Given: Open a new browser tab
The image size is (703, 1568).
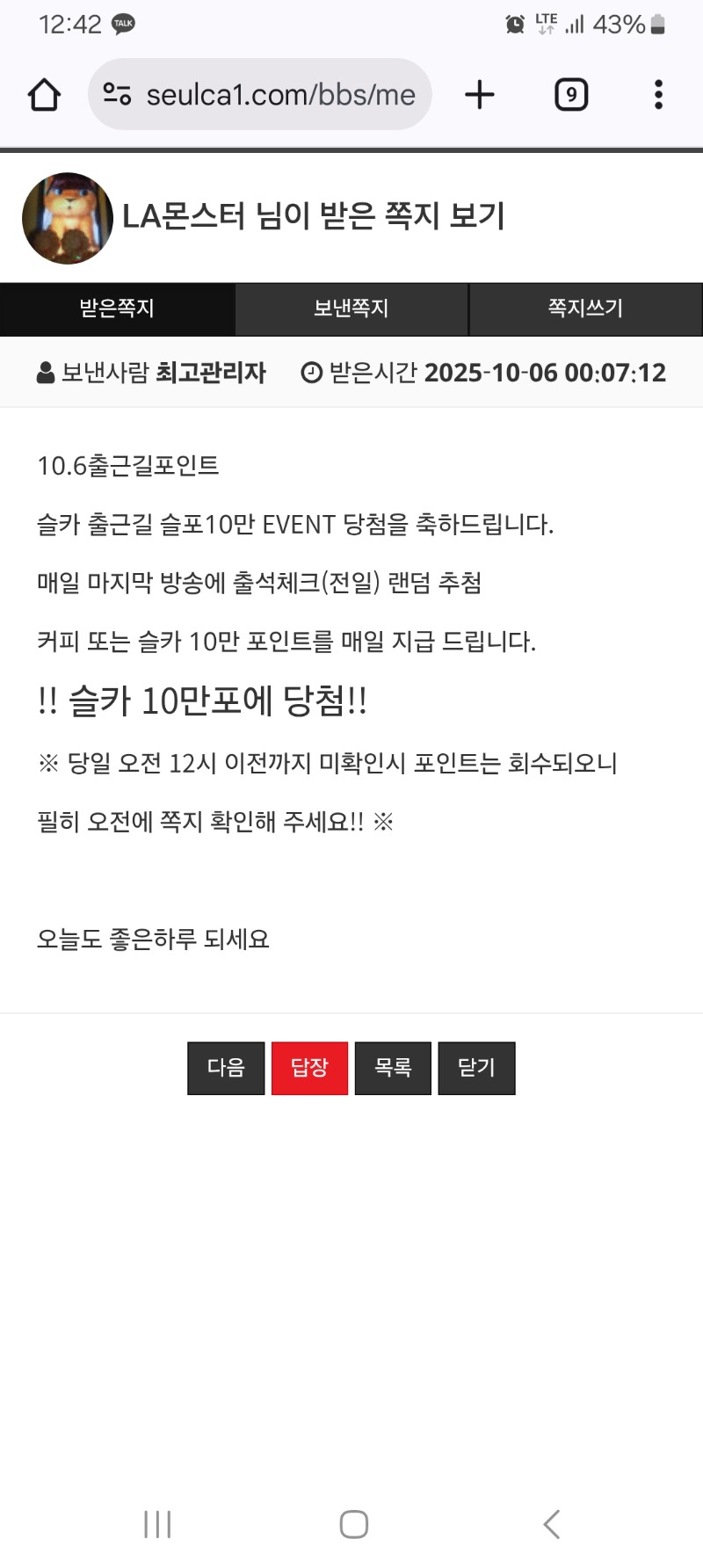Looking at the screenshot, I should [480, 95].
